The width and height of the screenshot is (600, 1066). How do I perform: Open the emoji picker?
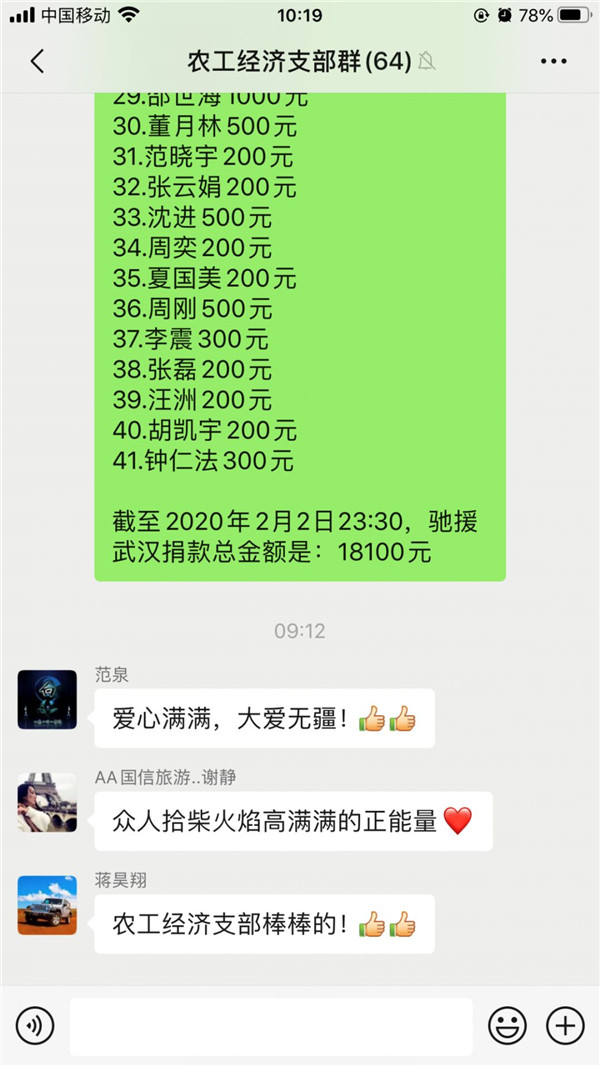coord(507,1026)
